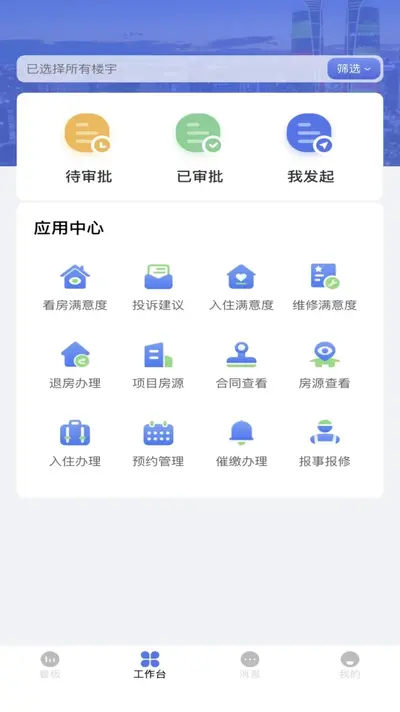
Task: Start 入住办理 check-in handling
Action: [x=75, y=444]
